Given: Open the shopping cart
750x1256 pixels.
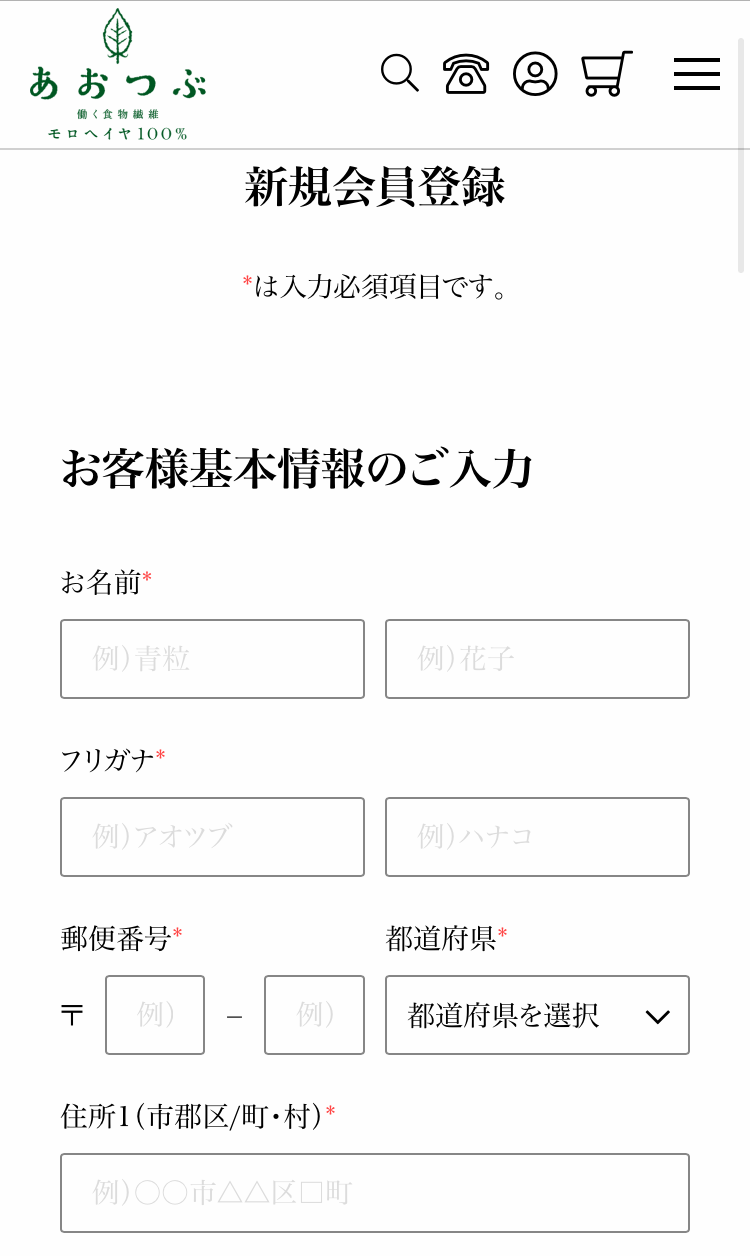Looking at the screenshot, I should click(x=606, y=74).
